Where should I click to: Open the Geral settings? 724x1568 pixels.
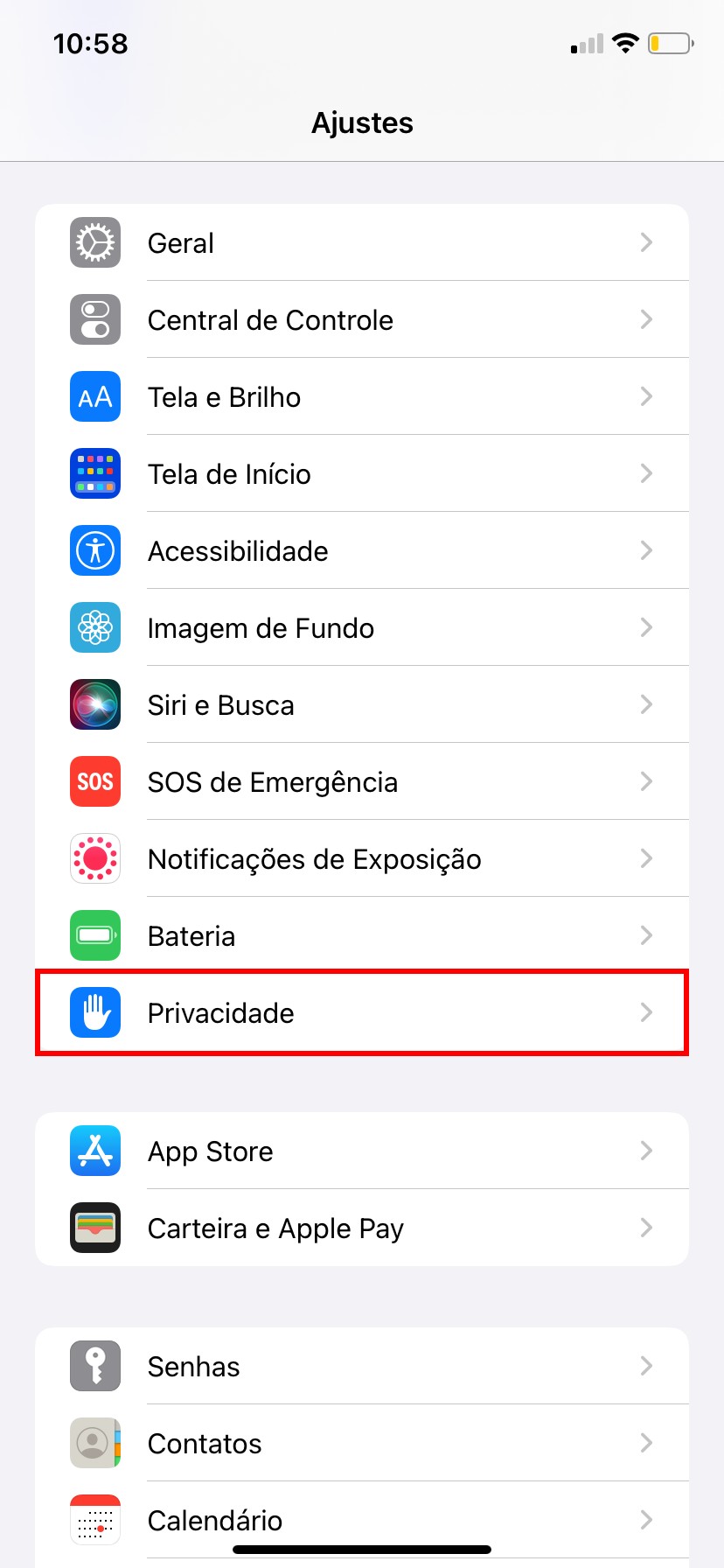pos(361,242)
